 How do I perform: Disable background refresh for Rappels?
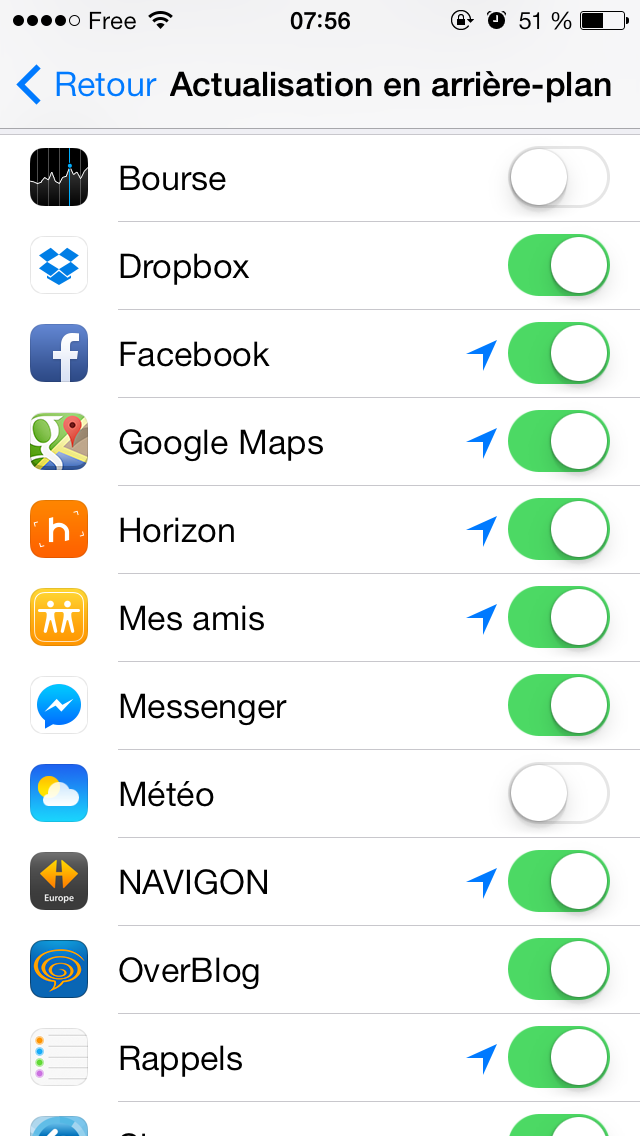[559, 1058]
